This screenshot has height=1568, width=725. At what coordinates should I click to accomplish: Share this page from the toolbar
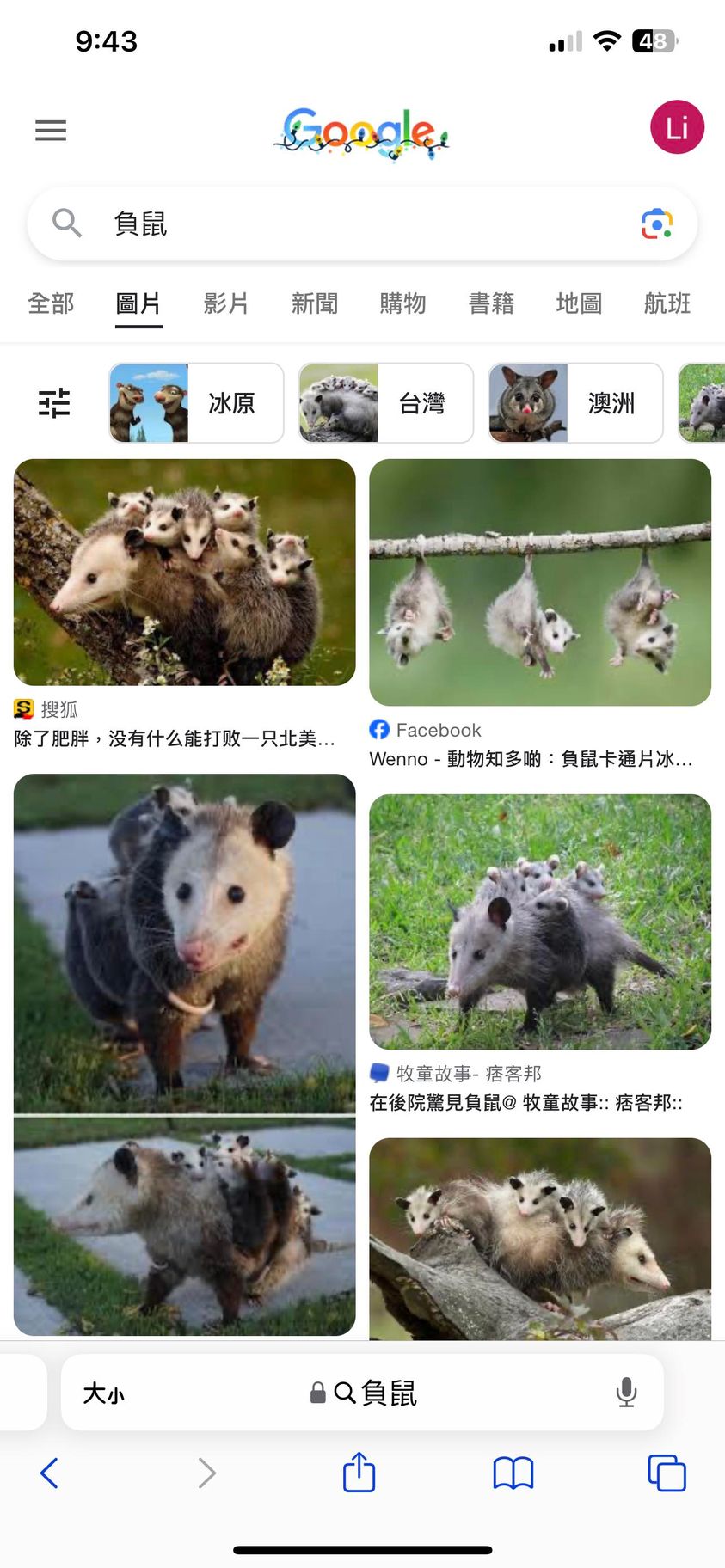pos(359,1473)
